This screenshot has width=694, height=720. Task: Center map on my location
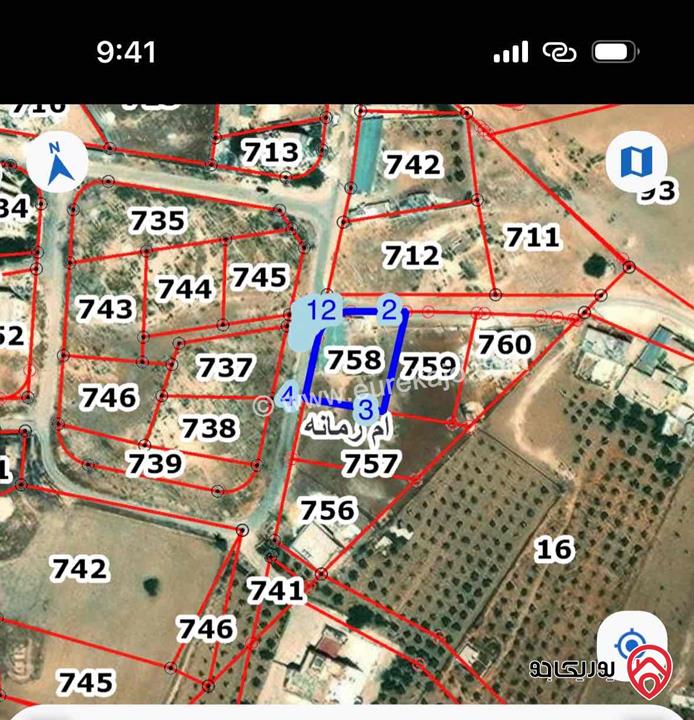click(630, 643)
